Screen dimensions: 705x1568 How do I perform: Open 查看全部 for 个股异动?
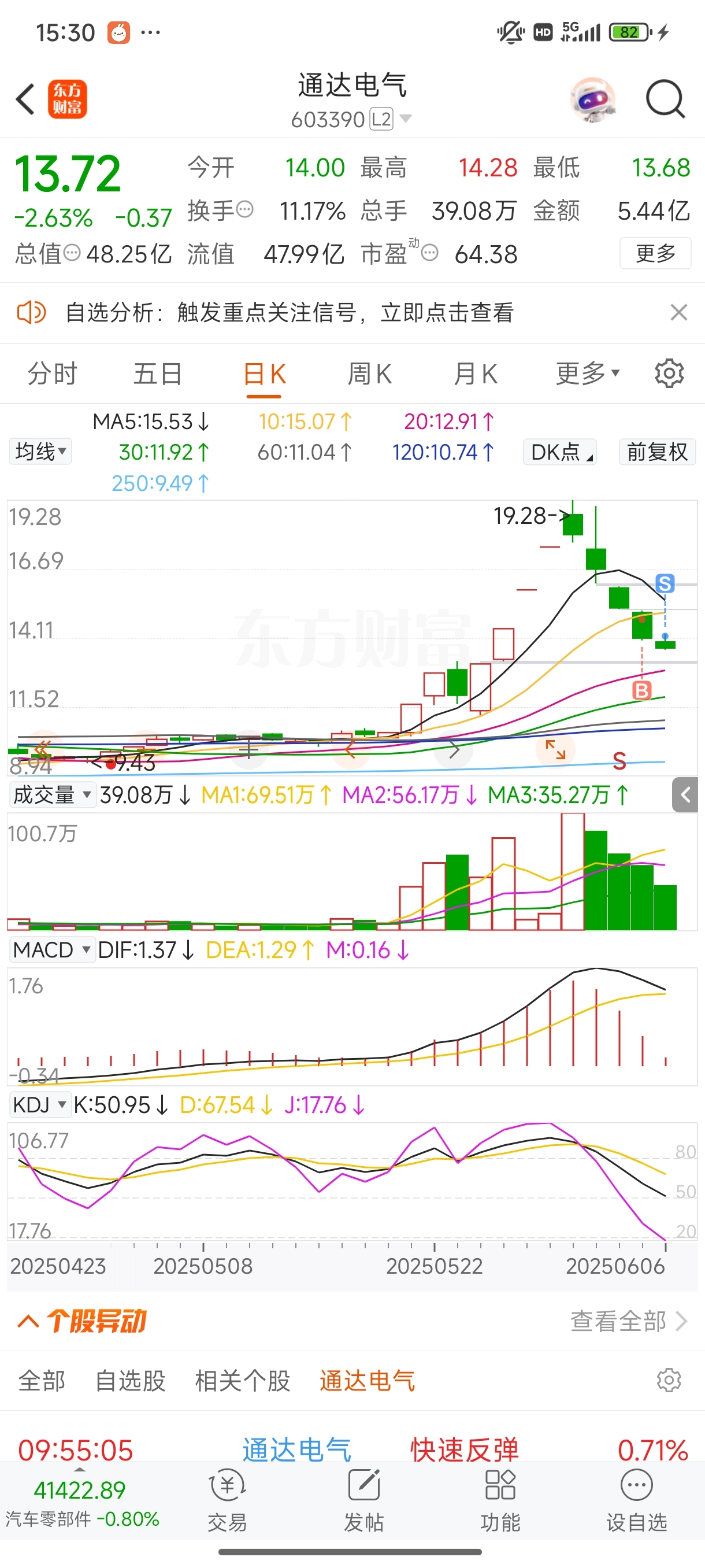tap(629, 1321)
